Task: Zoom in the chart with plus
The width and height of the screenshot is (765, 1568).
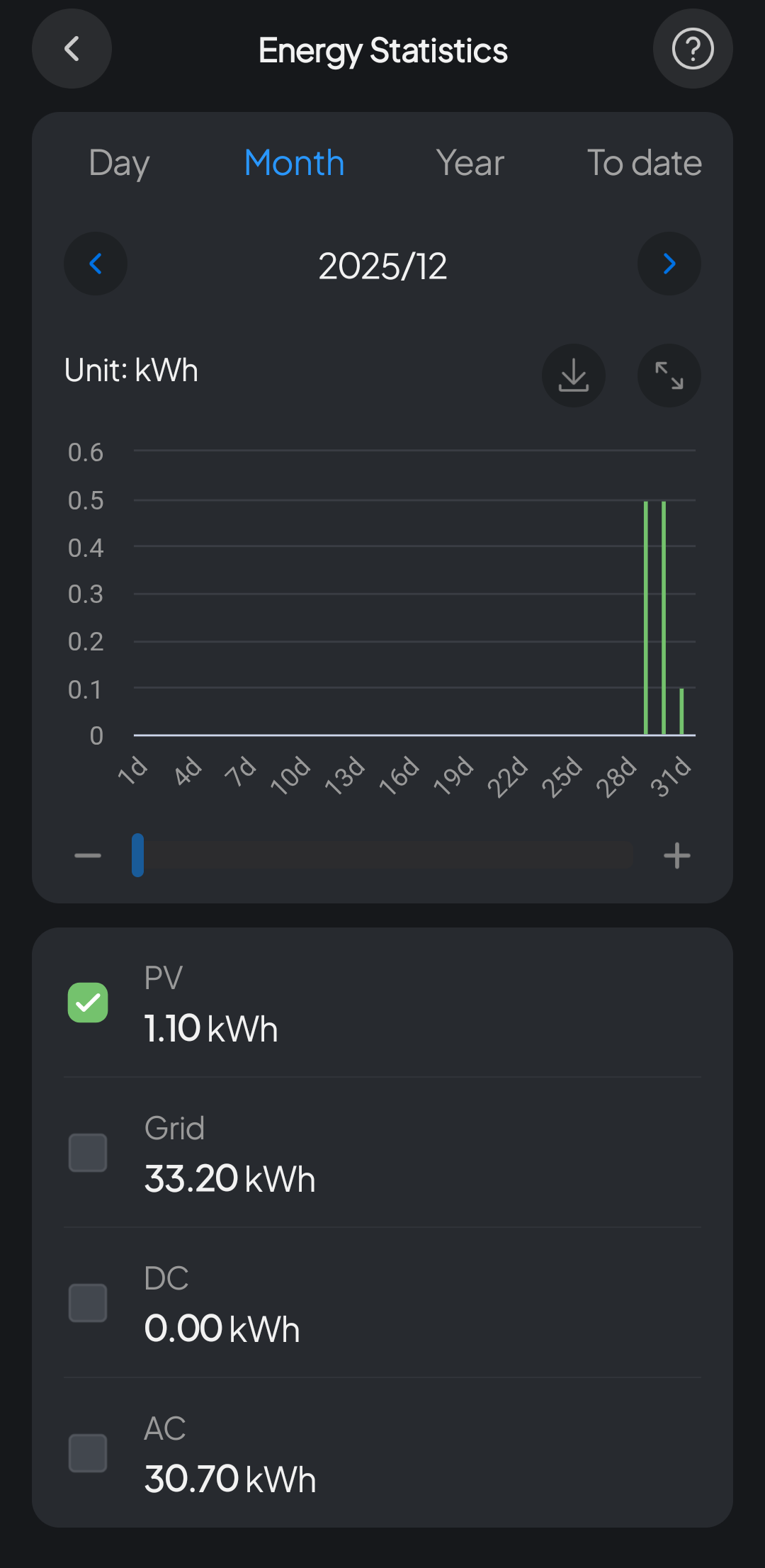Action: (676, 855)
